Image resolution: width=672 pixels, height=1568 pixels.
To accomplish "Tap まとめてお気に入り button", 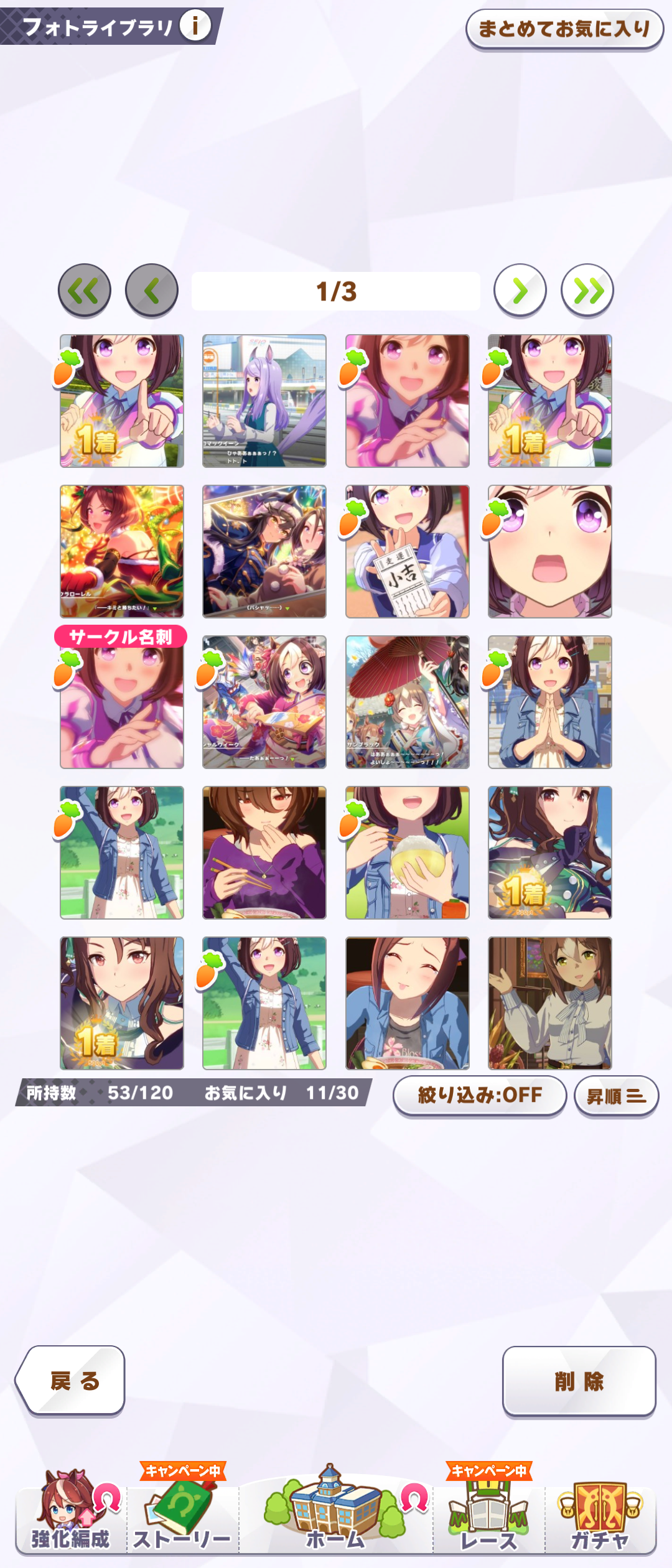I will [564, 29].
